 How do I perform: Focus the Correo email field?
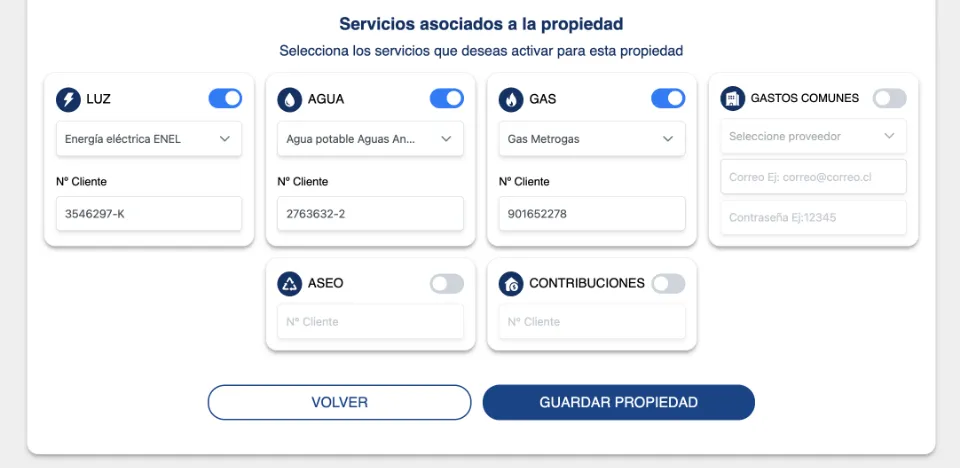pyautogui.click(x=812, y=177)
